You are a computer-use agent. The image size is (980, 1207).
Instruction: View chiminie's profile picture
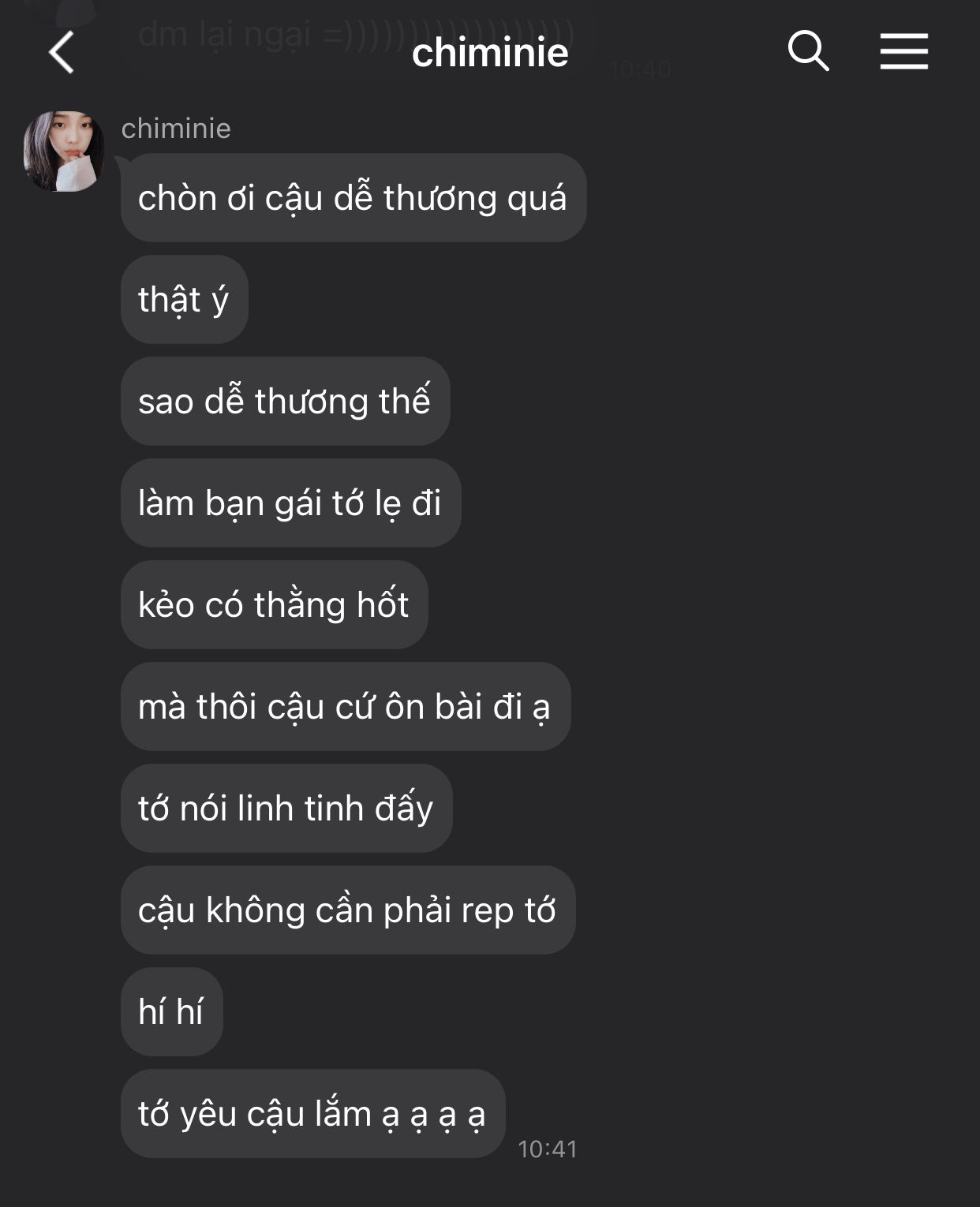click(x=64, y=151)
